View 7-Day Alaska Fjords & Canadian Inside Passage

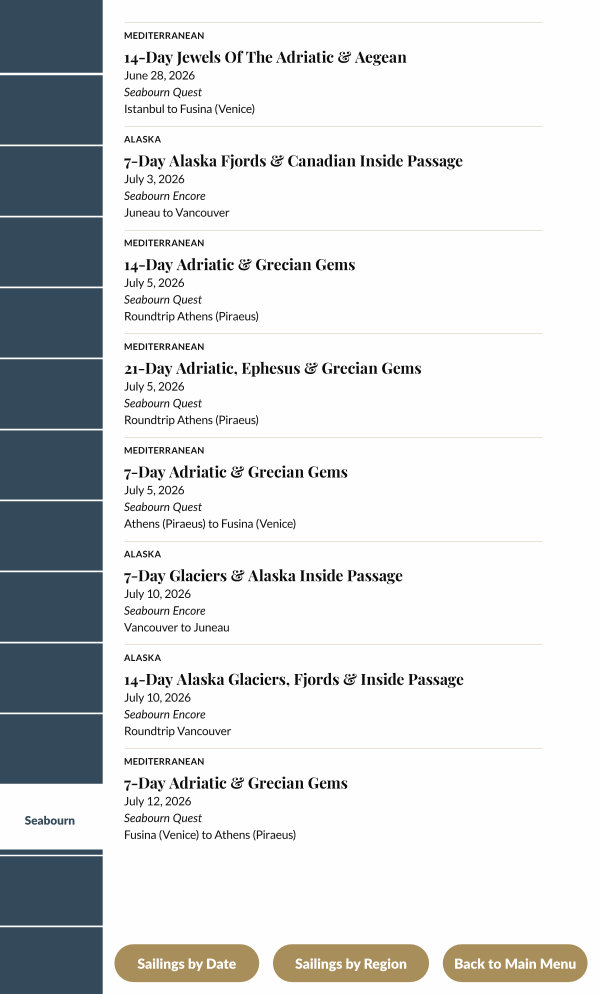(x=293, y=161)
